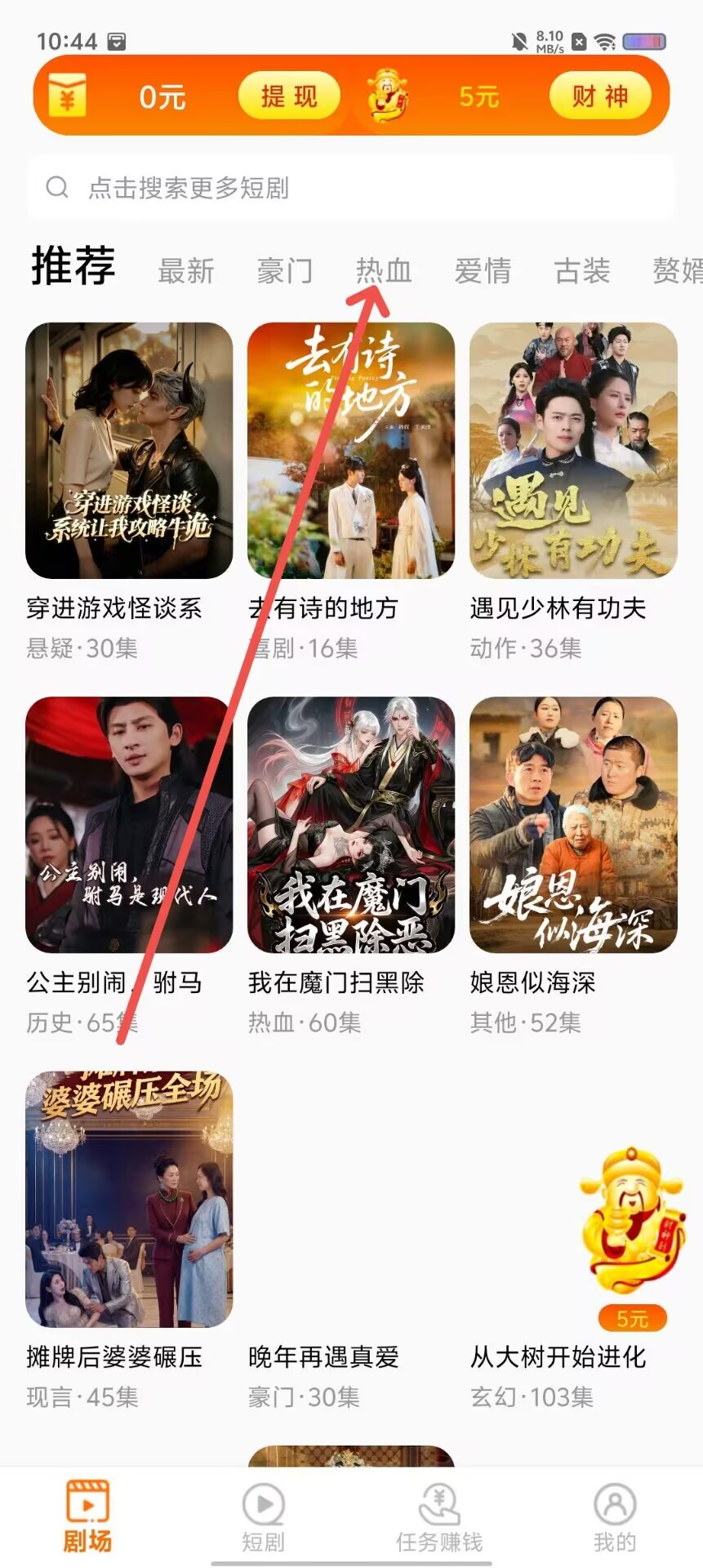Select the 剧场 bottom tab
This screenshot has height=1568, width=703.
[87, 1517]
